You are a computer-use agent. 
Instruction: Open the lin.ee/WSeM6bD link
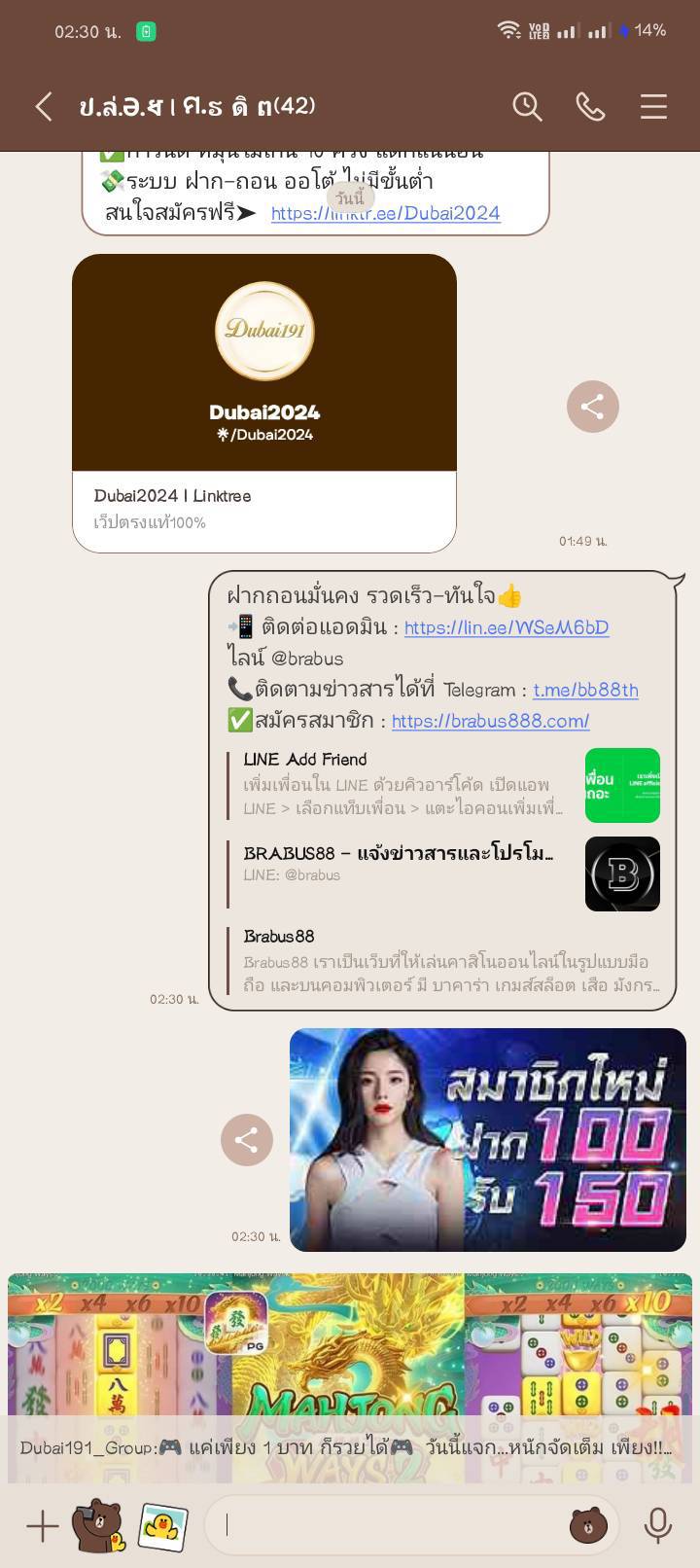[506, 627]
